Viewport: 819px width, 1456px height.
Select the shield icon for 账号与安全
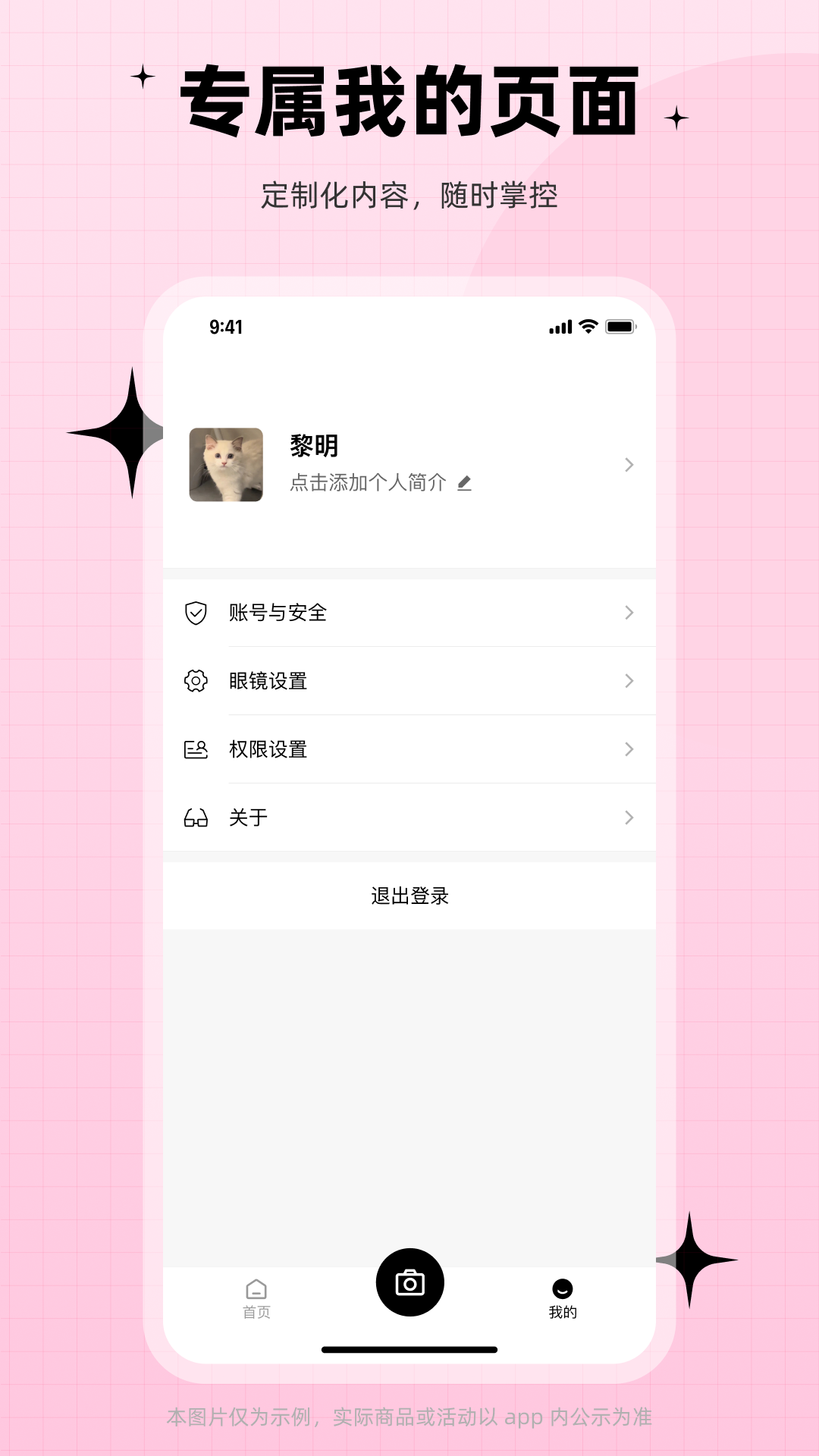pos(196,613)
